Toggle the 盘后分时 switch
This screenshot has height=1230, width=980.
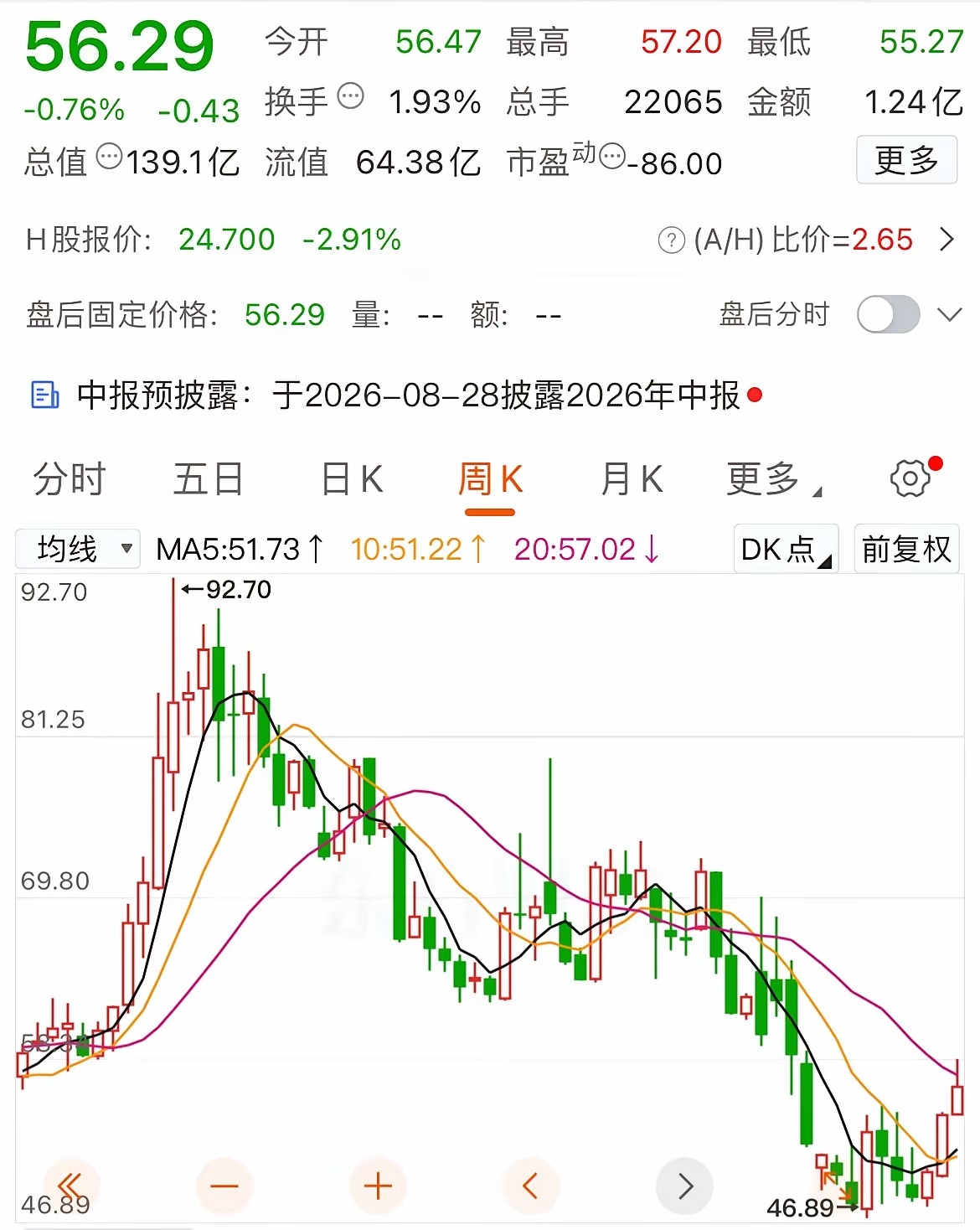coord(889,315)
